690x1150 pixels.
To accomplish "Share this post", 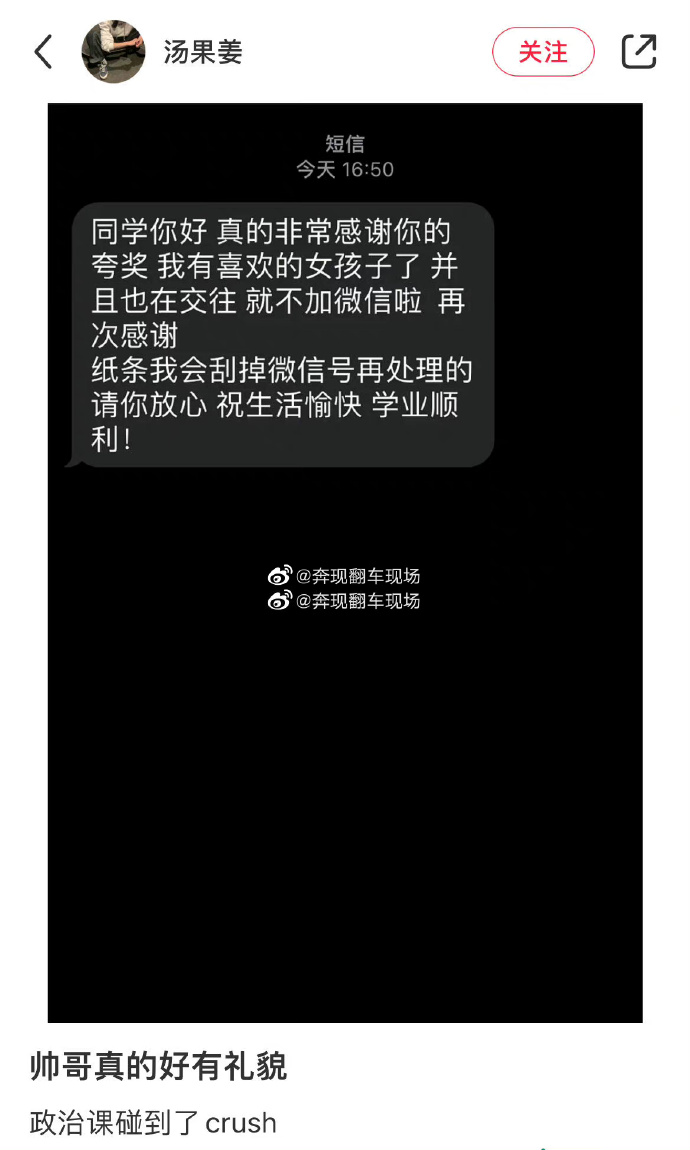I will [639, 52].
